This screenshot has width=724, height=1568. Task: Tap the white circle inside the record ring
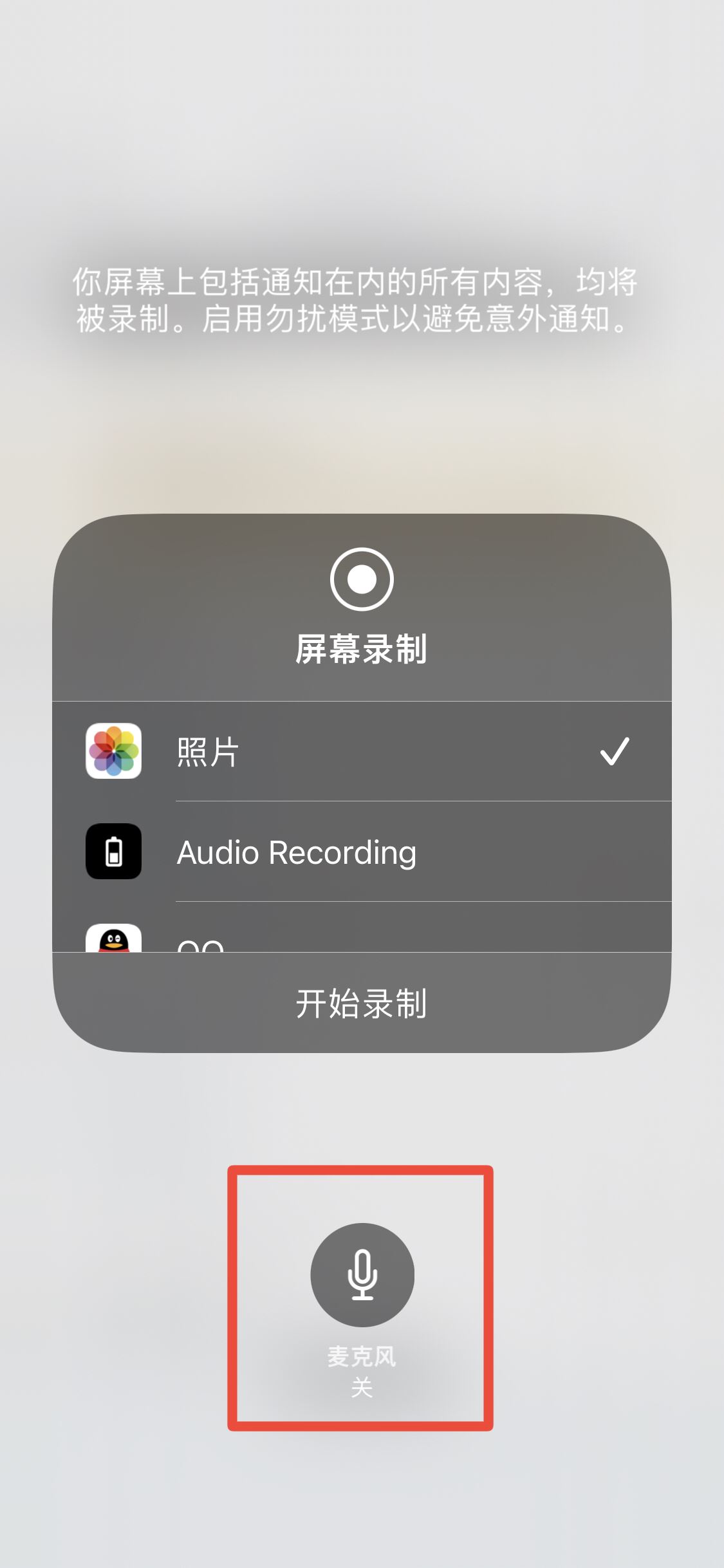(x=362, y=580)
